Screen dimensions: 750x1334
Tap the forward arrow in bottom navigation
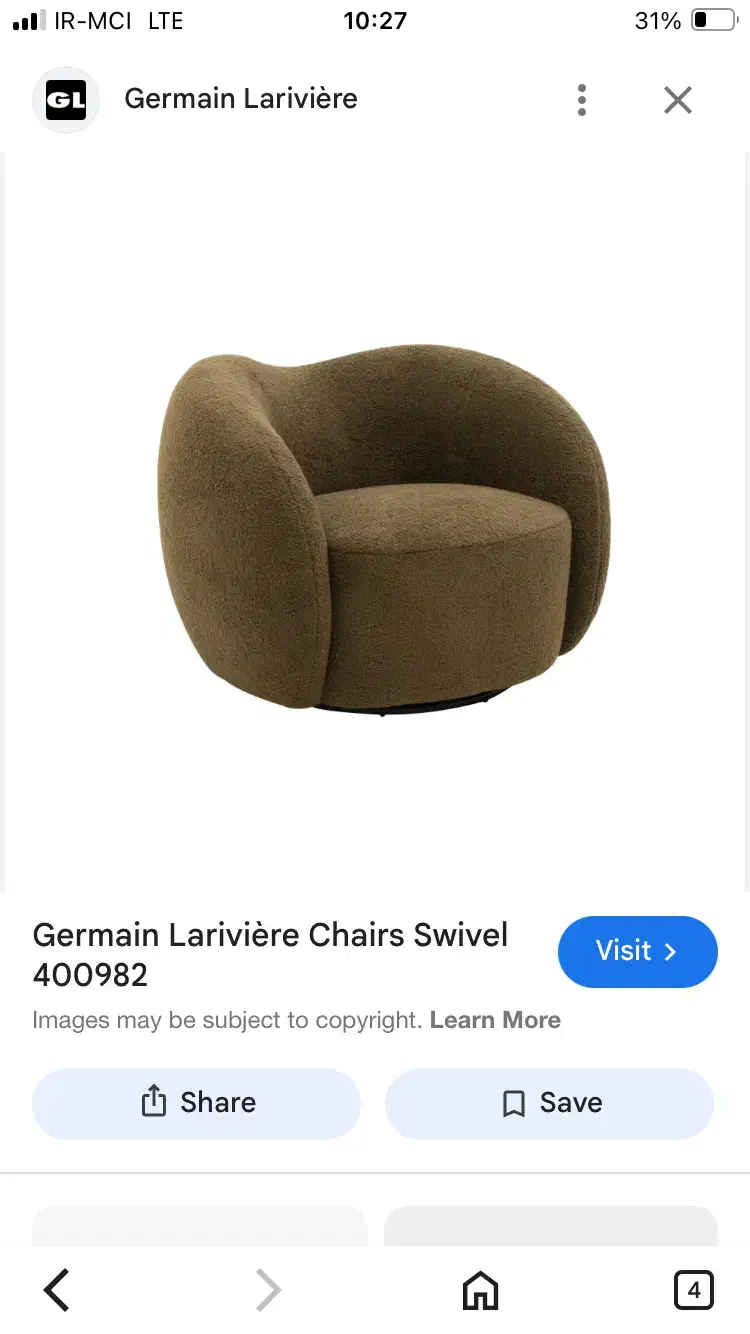tap(268, 1290)
